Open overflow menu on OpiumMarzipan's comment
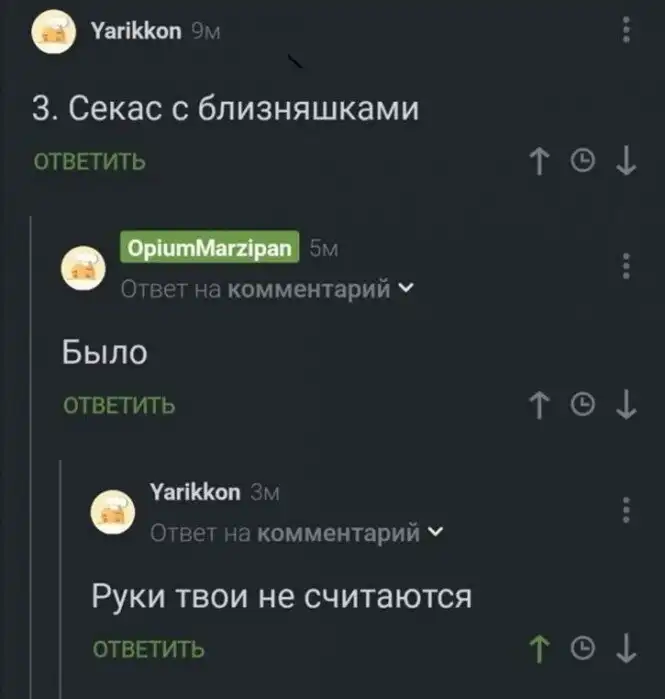This screenshot has height=699, width=665. click(627, 268)
